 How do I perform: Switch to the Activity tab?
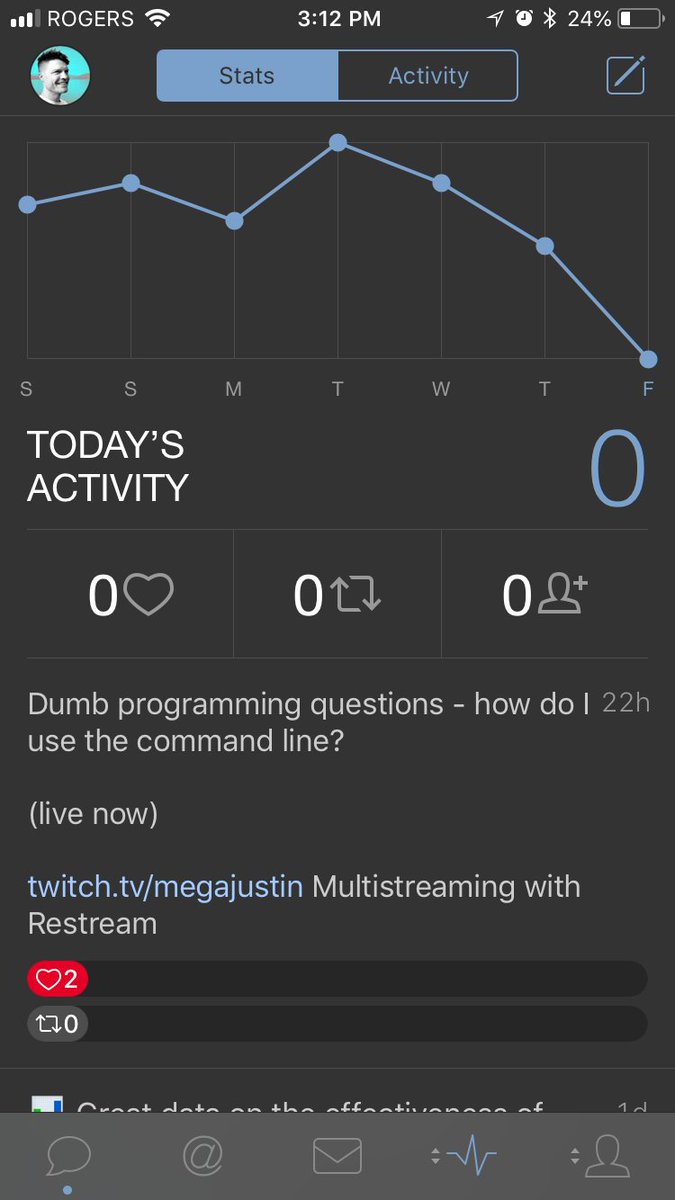428,76
